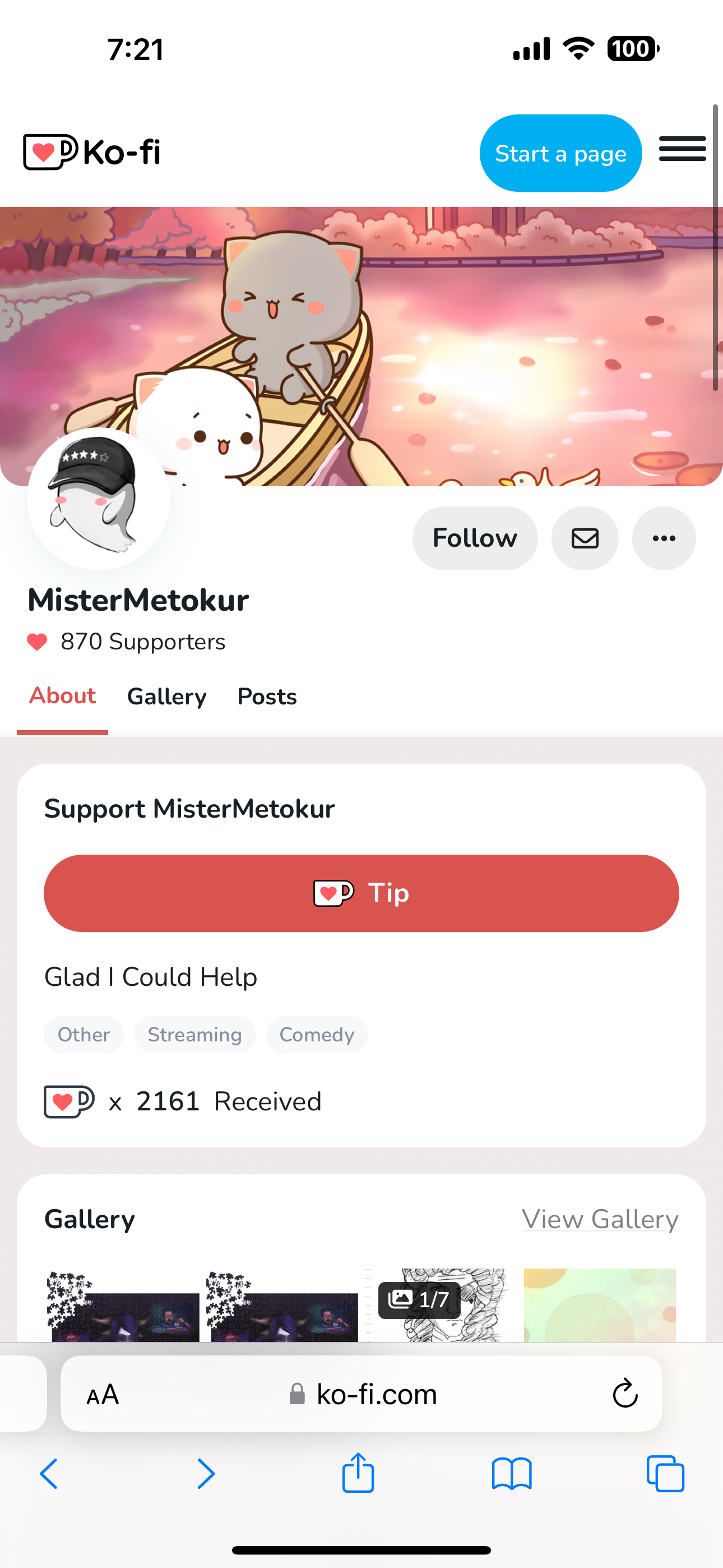Open Safari bookmarks
This screenshot has width=723, height=1568.
coord(511,1474)
